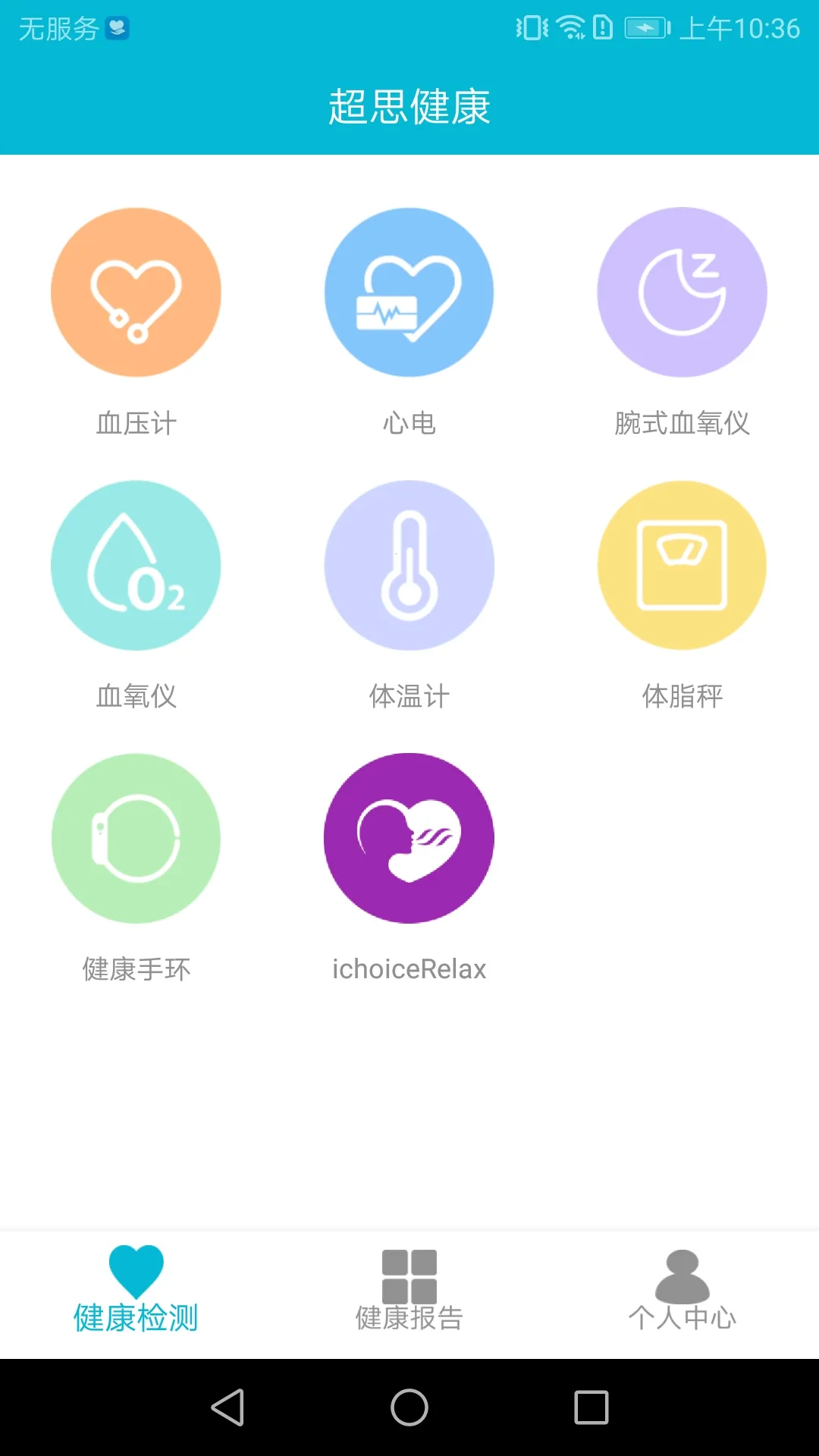Click the ichoiceRelax label

point(409,968)
